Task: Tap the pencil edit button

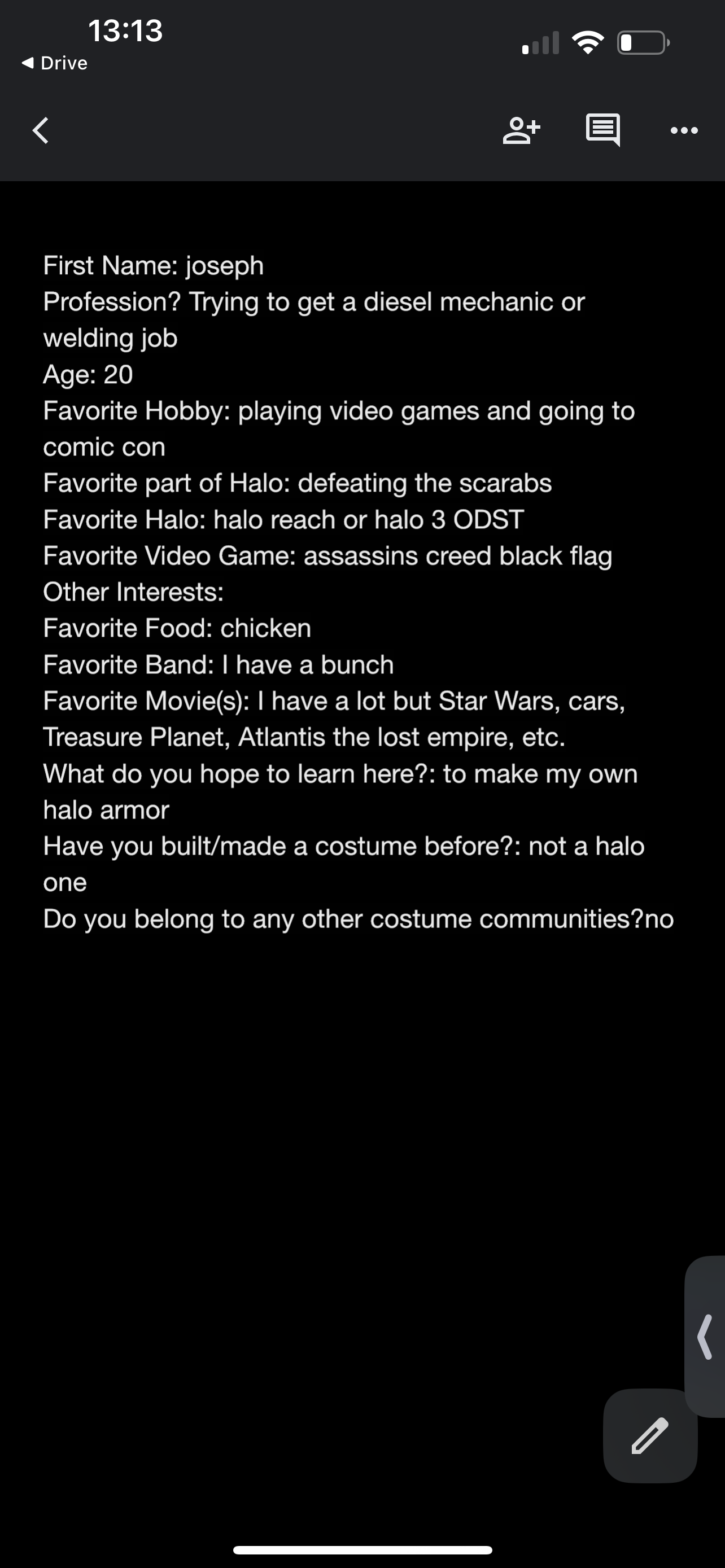Action: coord(650,1436)
